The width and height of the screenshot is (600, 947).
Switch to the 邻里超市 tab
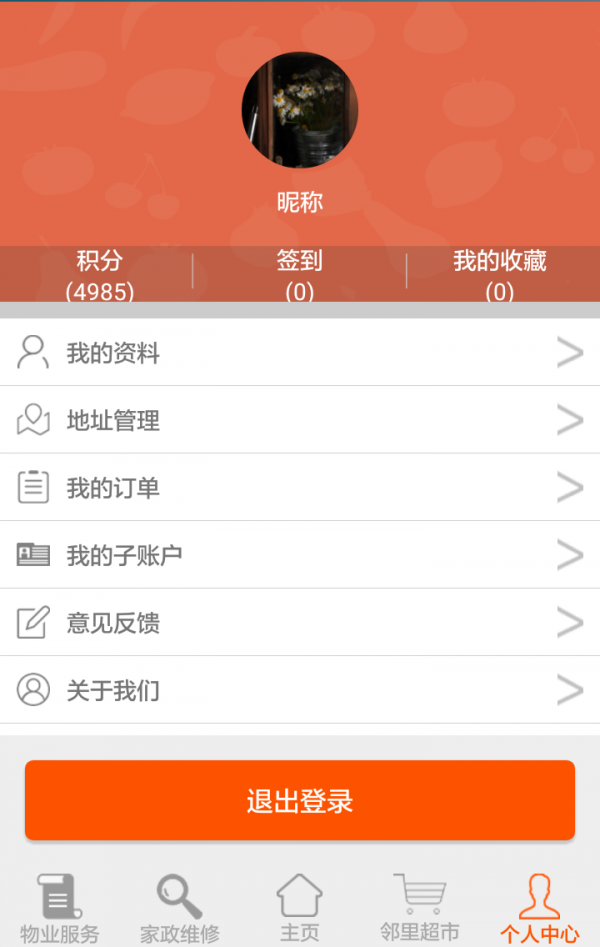(x=420, y=908)
